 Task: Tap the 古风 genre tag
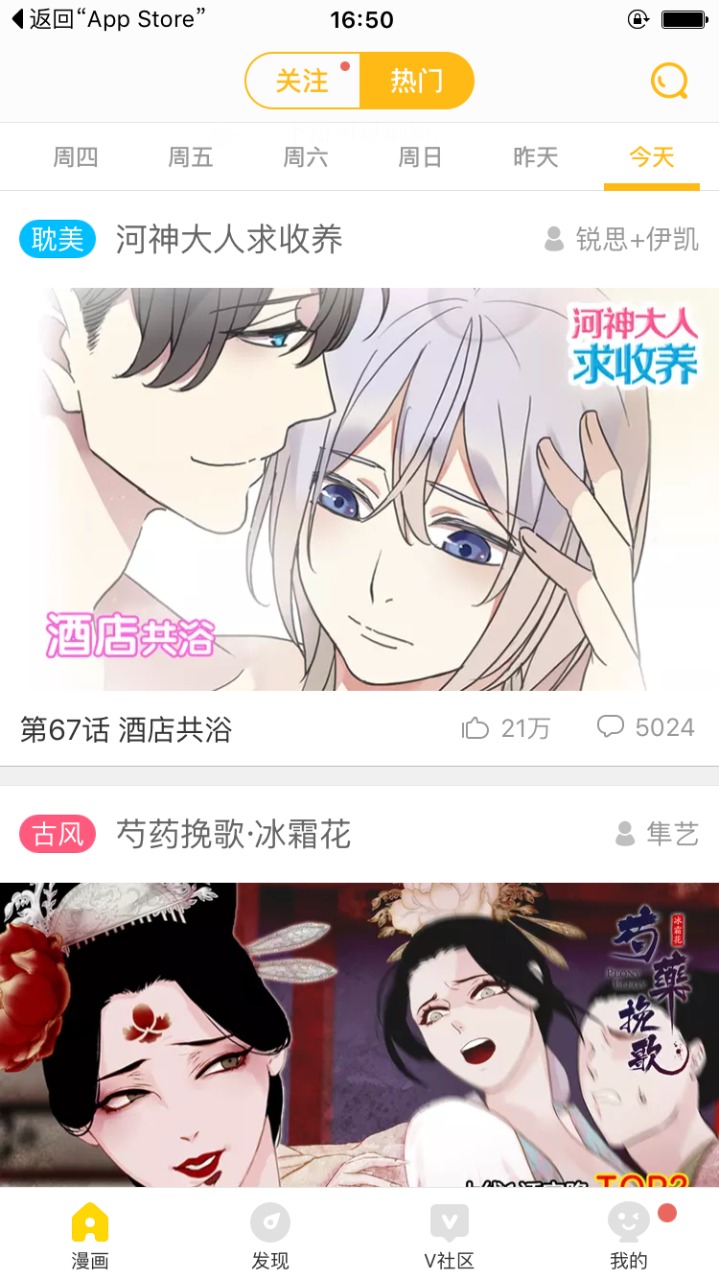click(x=57, y=834)
